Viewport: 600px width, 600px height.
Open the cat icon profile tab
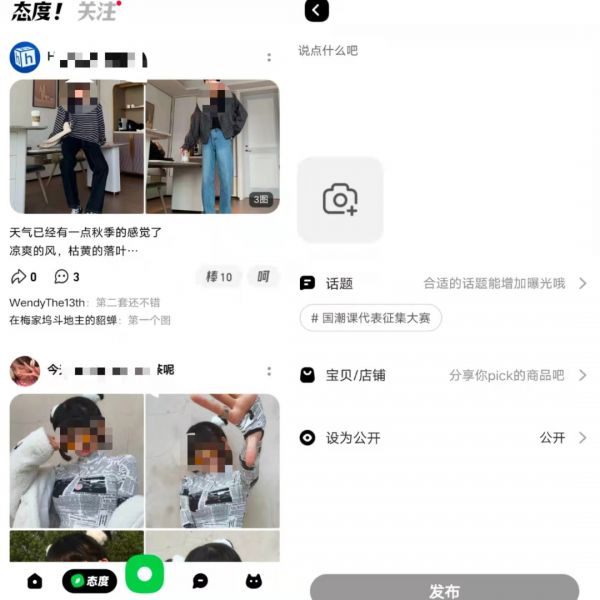click(x=254, y=580)
